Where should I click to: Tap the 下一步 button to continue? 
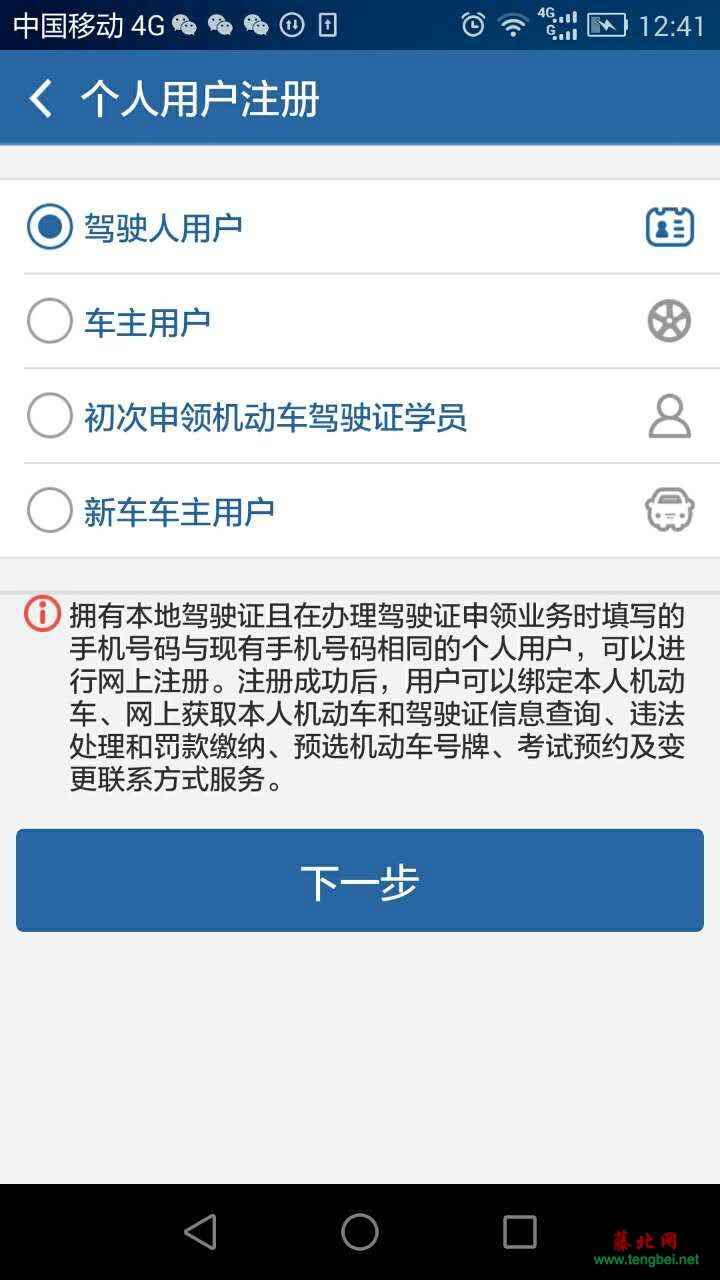click(x=360, y=881)
